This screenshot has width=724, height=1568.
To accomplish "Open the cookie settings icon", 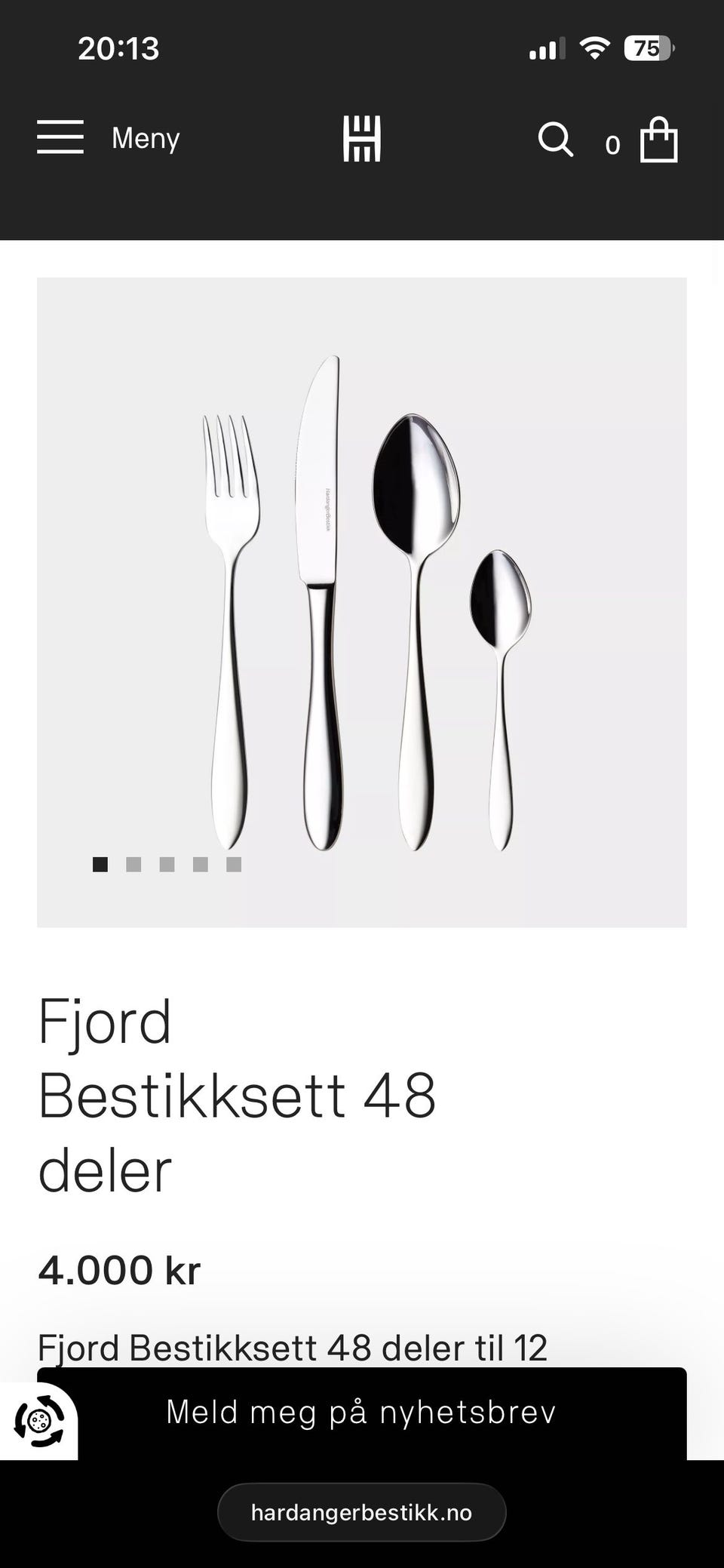I will click(x=39, y=1422).
